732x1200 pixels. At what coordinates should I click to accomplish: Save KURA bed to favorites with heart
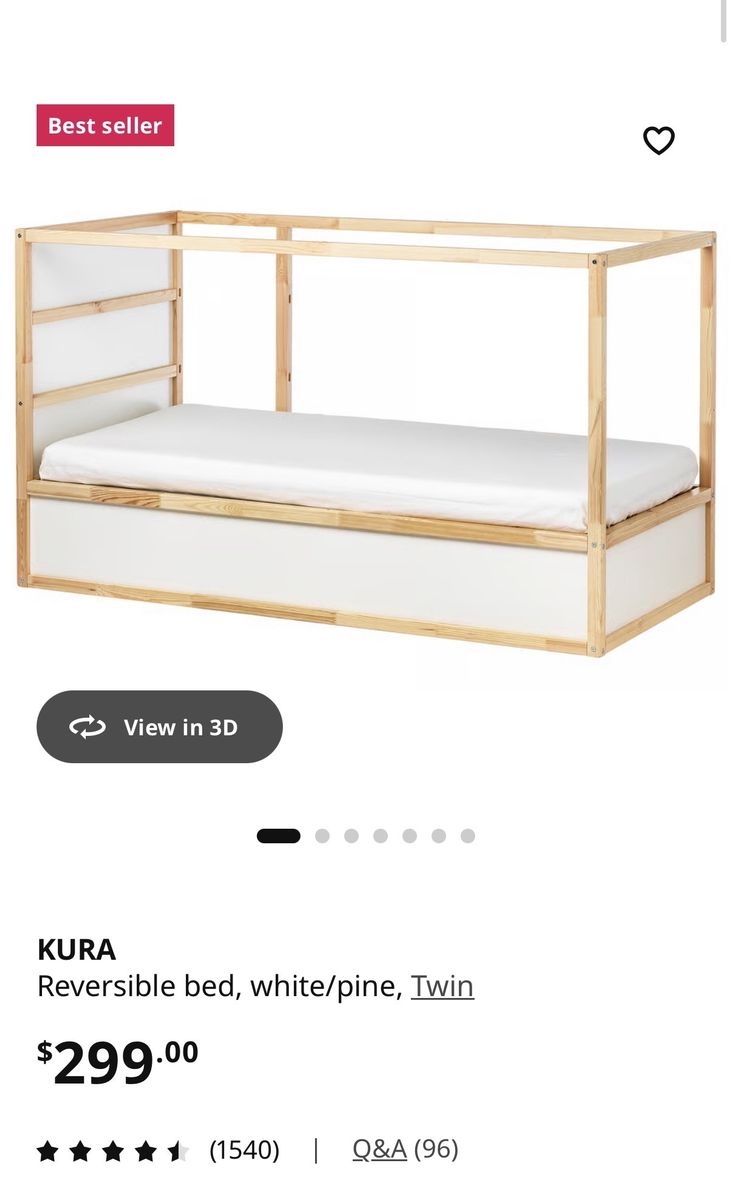click(658, 141)
